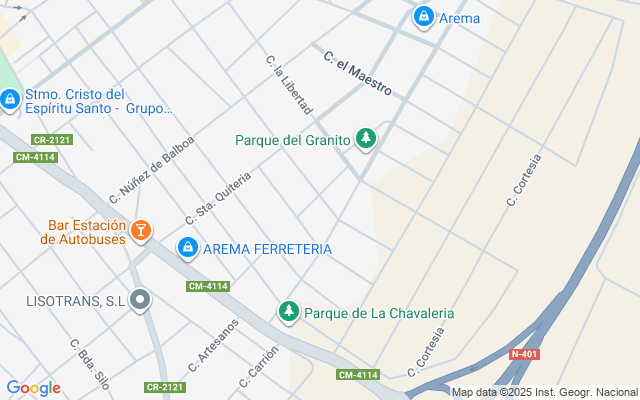Tap the Stmo. Cristo del Espíritu Santo marker

pyautogui.click(x=10, y=100)
